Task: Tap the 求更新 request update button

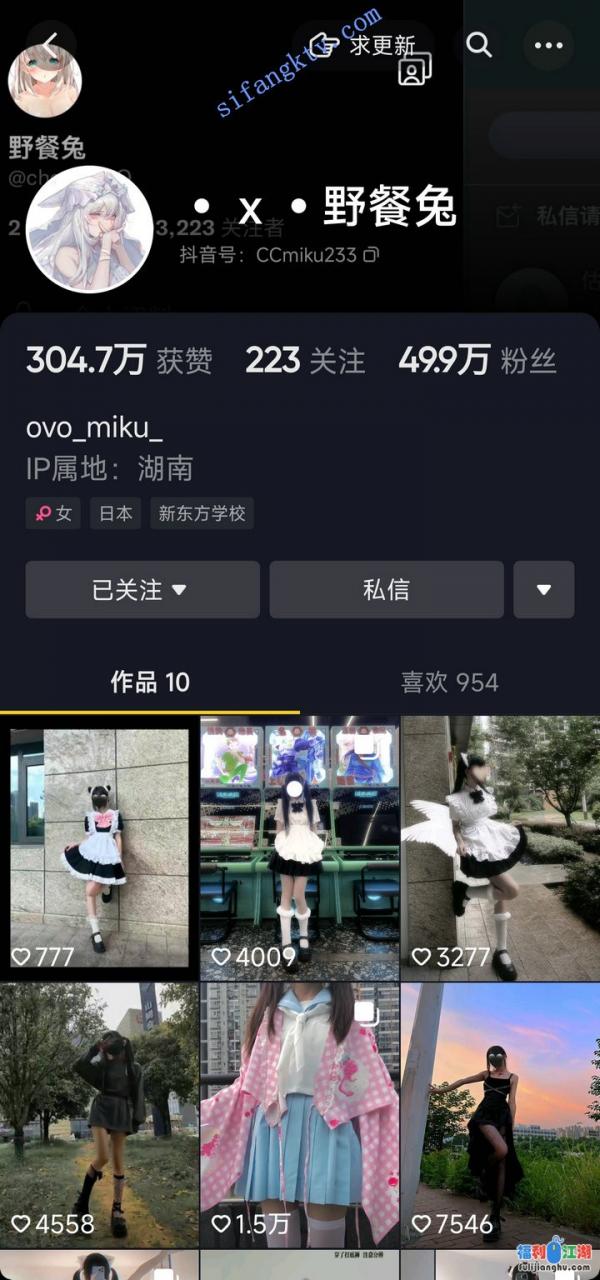Action: [x=363, y=45]
